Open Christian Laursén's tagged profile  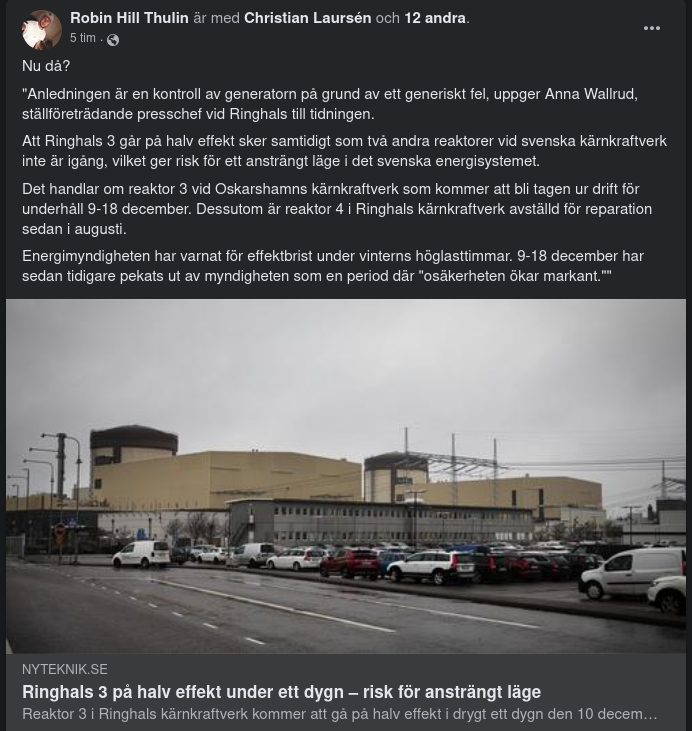pos(307,18)
